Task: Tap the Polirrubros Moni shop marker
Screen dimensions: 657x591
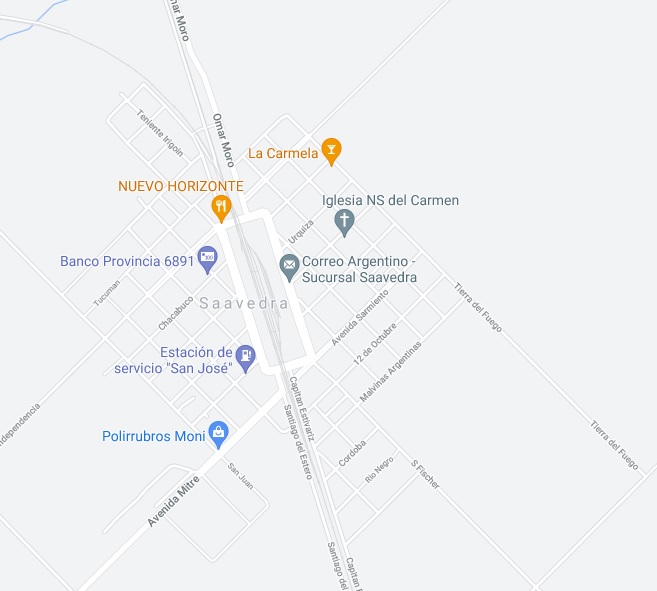Action: coord(218,434)
